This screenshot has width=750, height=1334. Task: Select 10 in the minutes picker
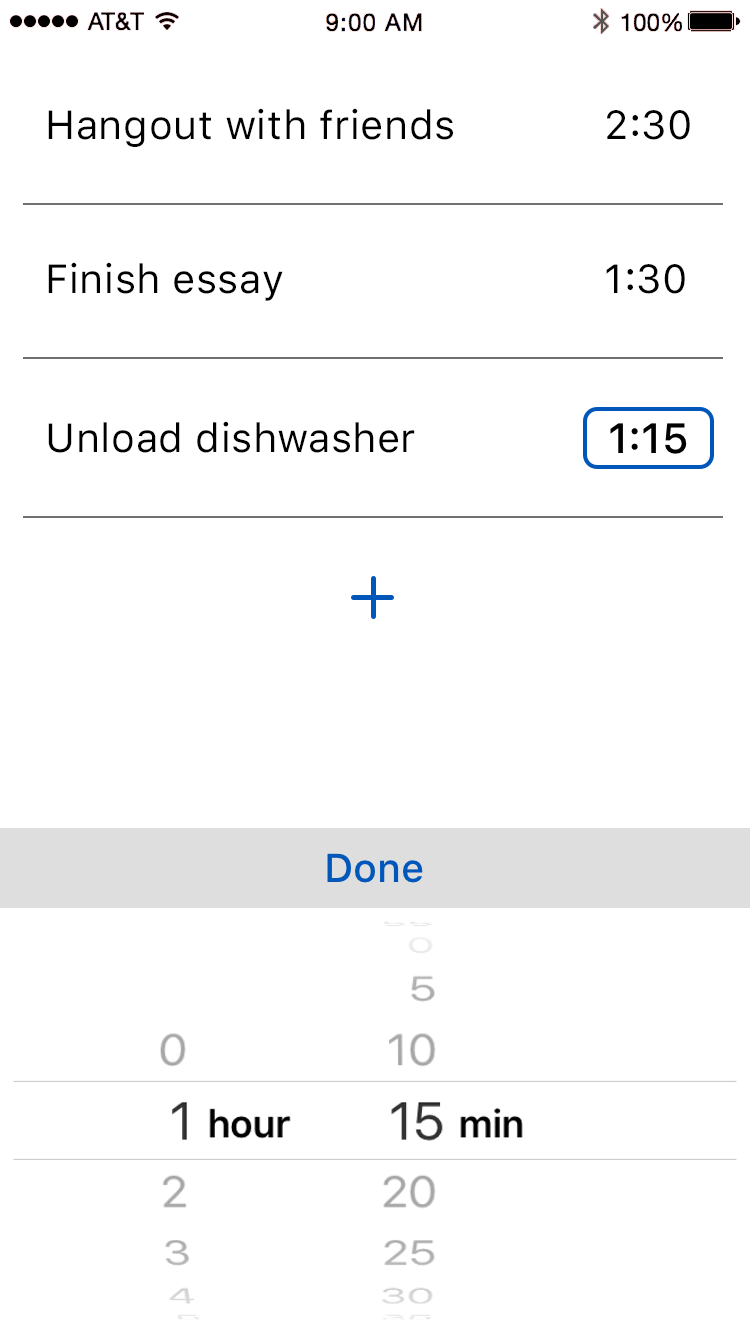(412, 1051)
